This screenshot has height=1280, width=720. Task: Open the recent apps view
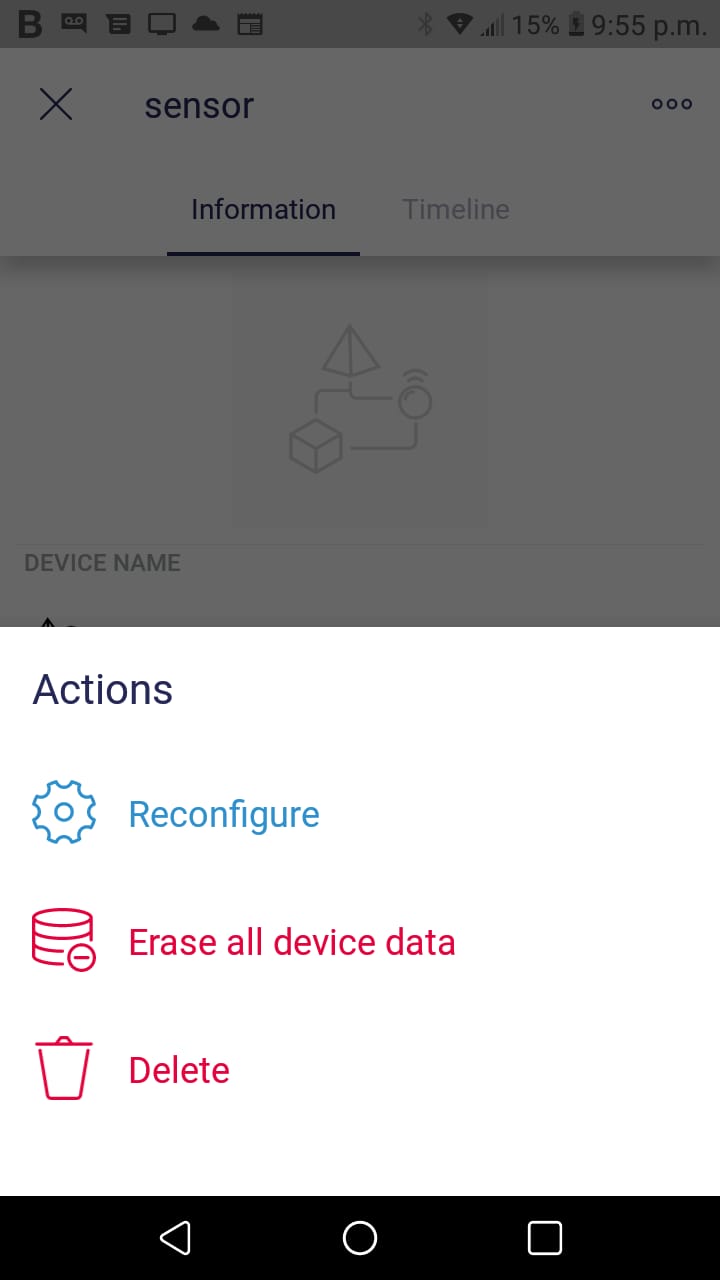pos(545,1238)
